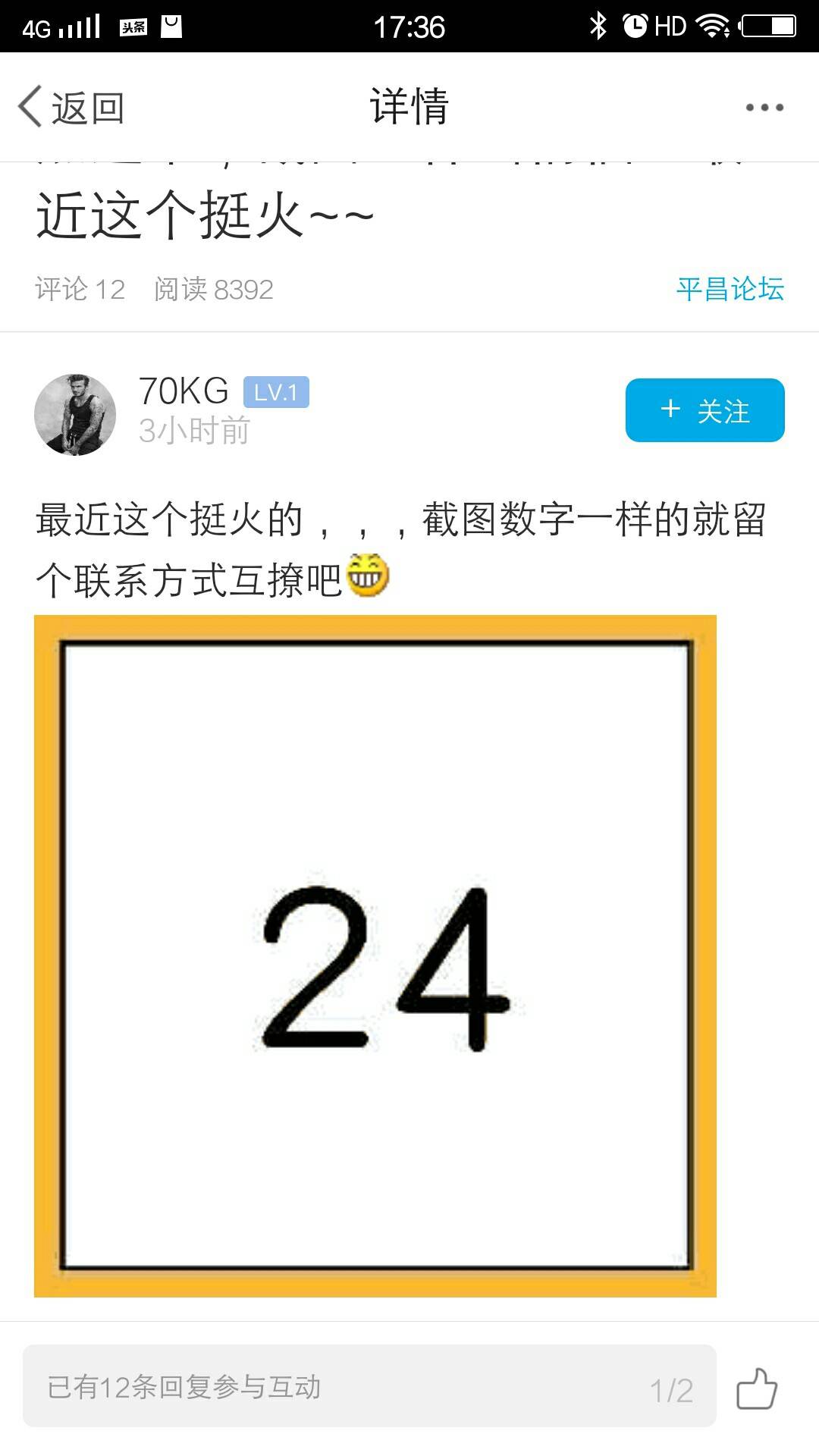Screen dimensions: 819x1456
Task: Go back using the 返回 button
Action: (71, 108)
